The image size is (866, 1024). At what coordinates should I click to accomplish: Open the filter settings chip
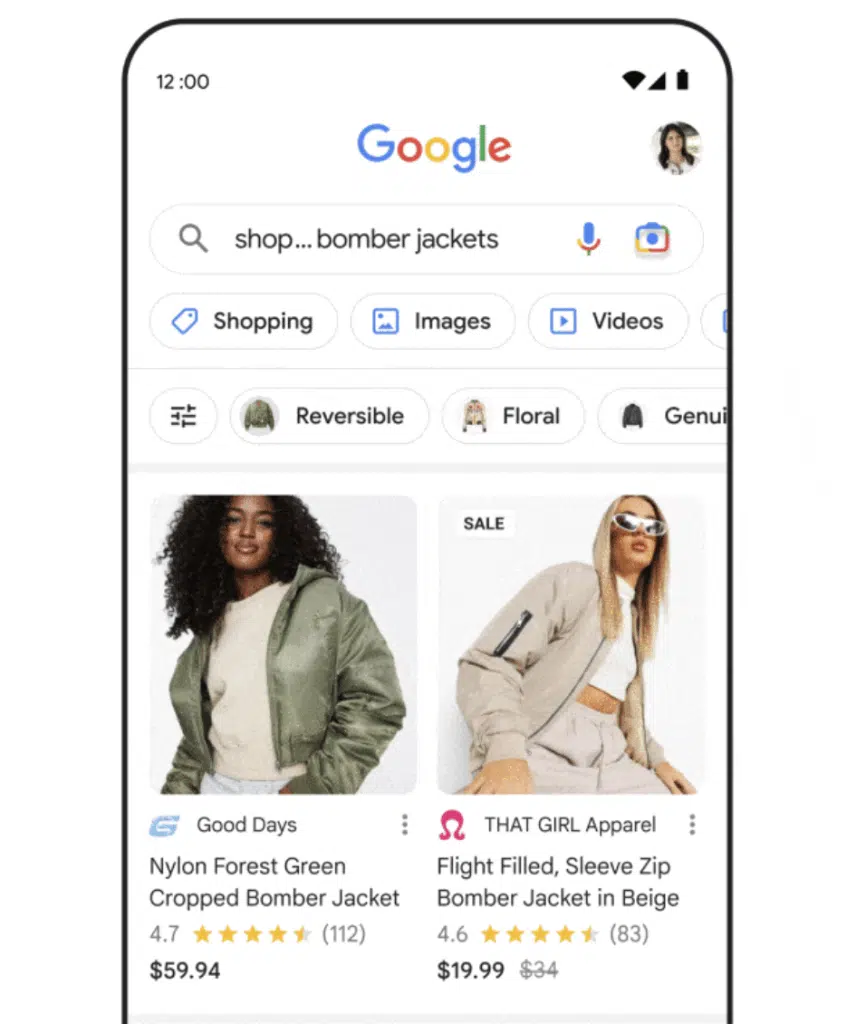(183, 416)
